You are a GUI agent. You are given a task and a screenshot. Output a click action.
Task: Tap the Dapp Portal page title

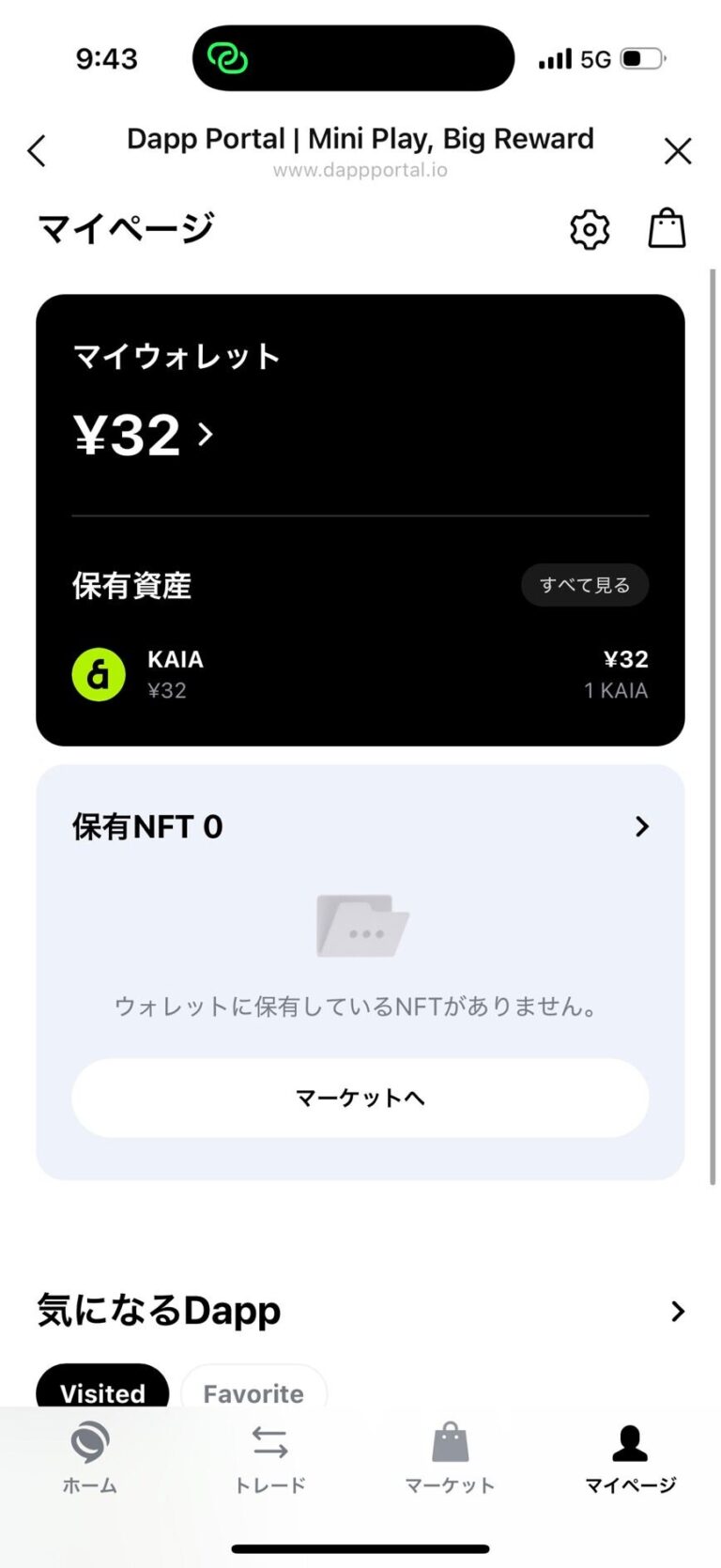tap(360, 139)
